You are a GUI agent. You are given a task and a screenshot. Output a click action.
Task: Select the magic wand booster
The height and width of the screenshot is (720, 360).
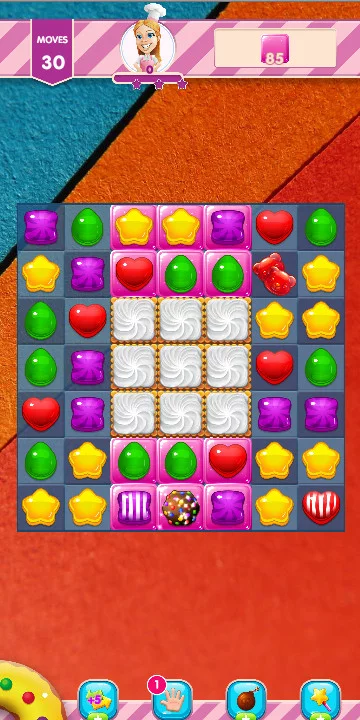pyautogui.click(x=321, y=700)
